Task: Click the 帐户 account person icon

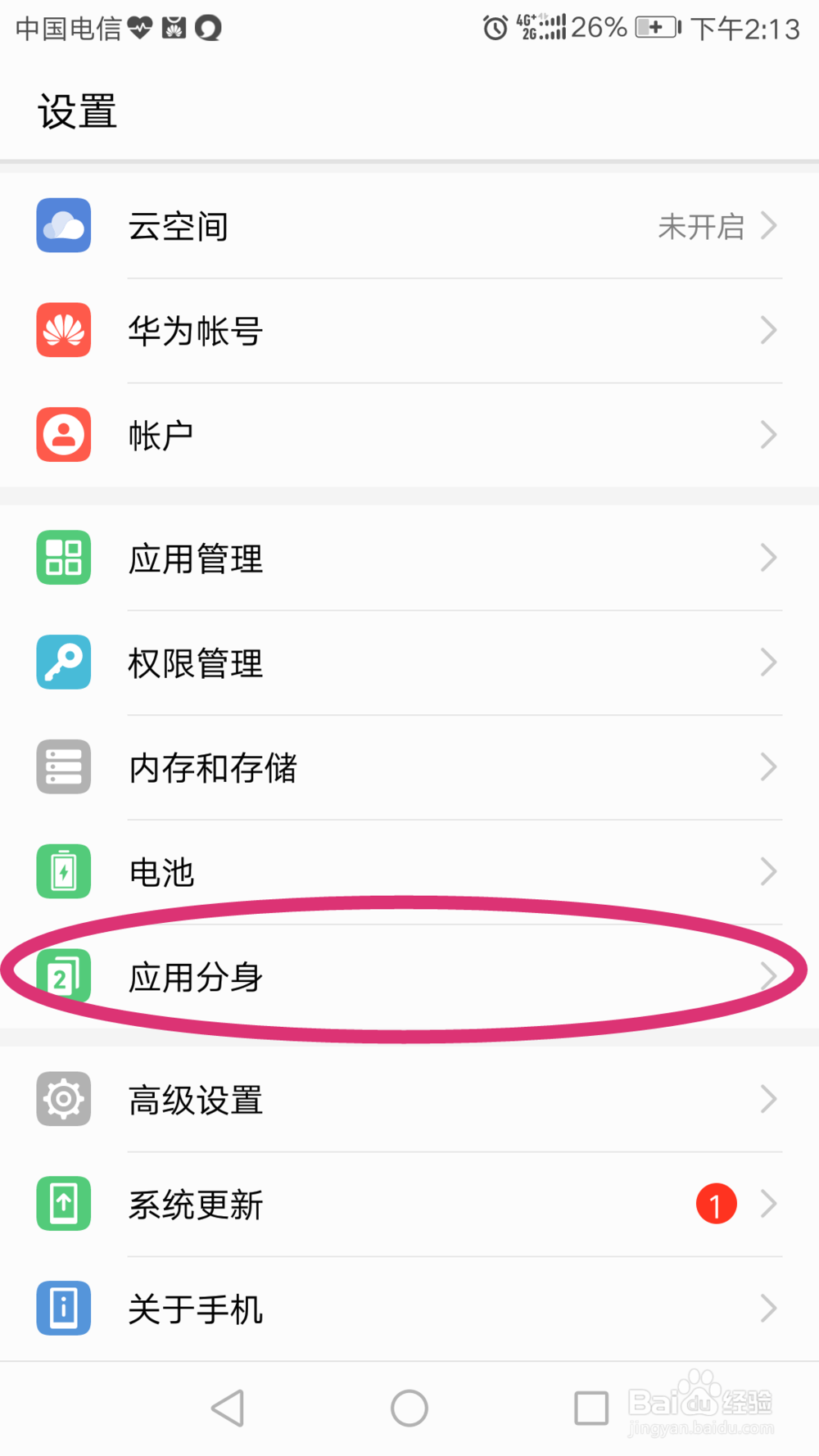Action: coord(63,434)
